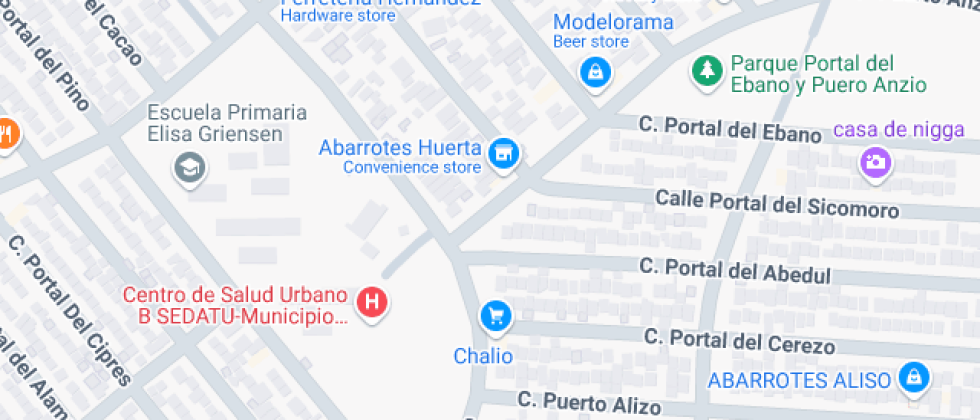Viewport: 980px width, 420px height.
Task: Tap the orange restaurant pin at the map edge
Action: pyautogui.click(x=7, y=135)
